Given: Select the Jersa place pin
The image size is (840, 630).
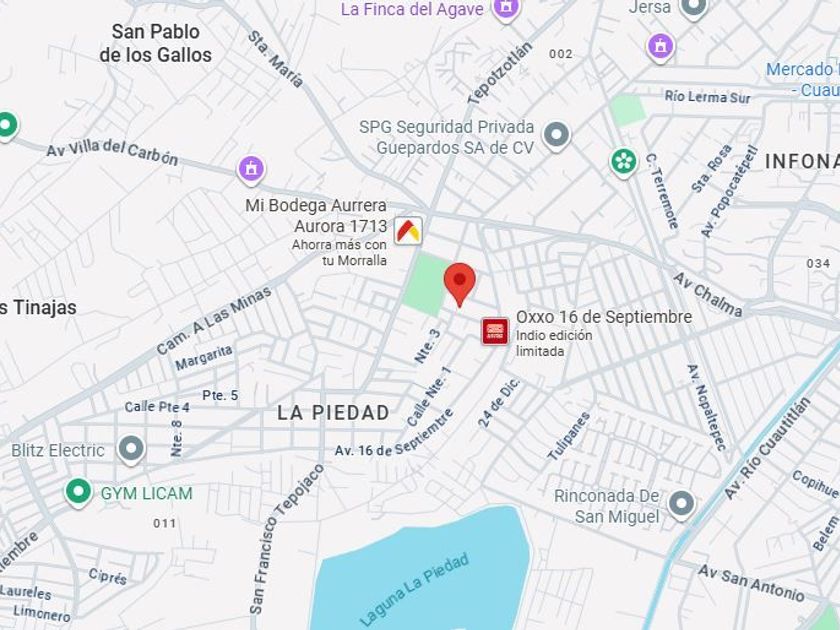Looking at the screenshot, I should [694, 8].
